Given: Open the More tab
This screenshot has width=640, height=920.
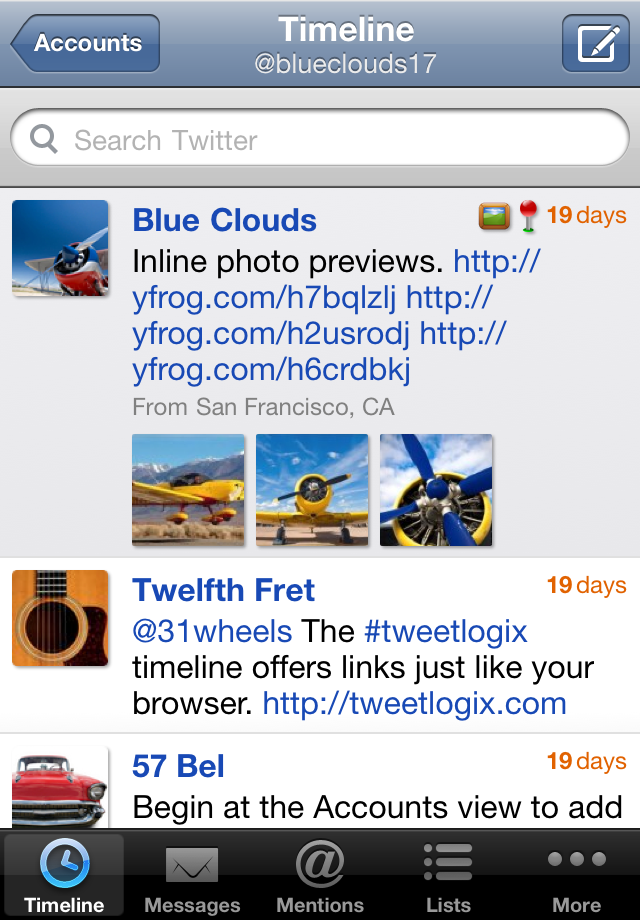Looking at the screenshot, I should [576, 875].
